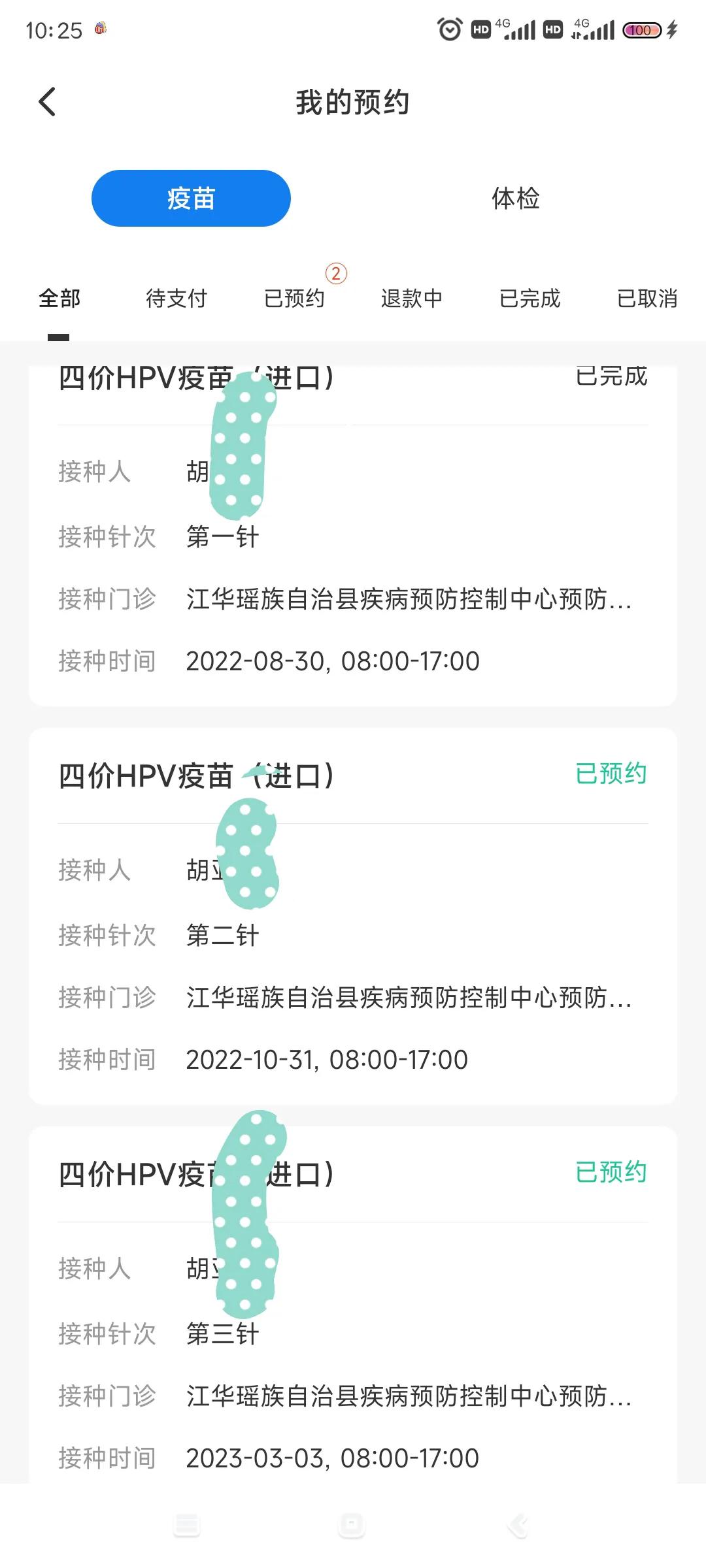Tap the second HD icon for SIM 2
The height and width of the screenshot is (1568, 706).
pyautogui.click(x=552, y=29)
